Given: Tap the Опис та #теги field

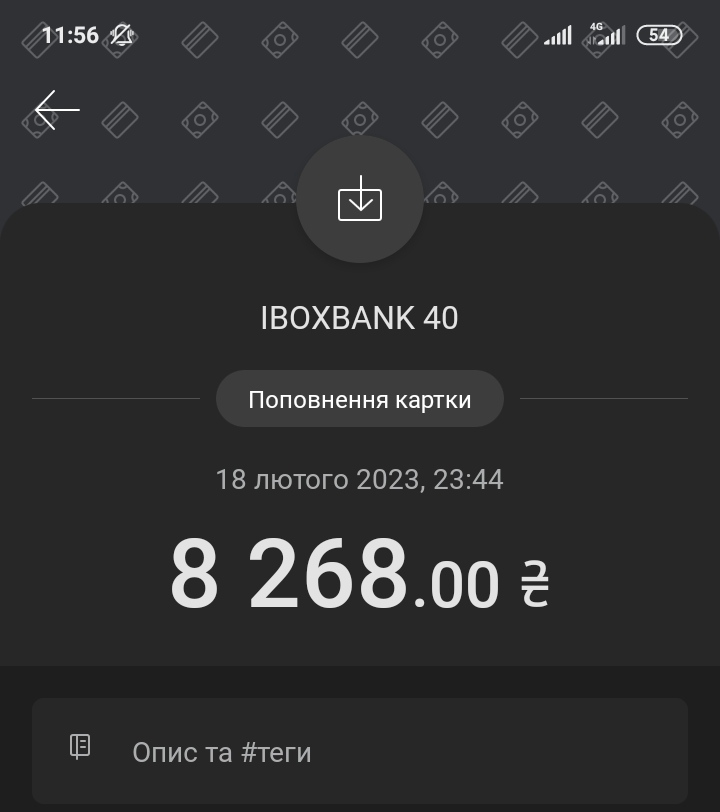Looking at the screenshot, I should tap(360, 751).
